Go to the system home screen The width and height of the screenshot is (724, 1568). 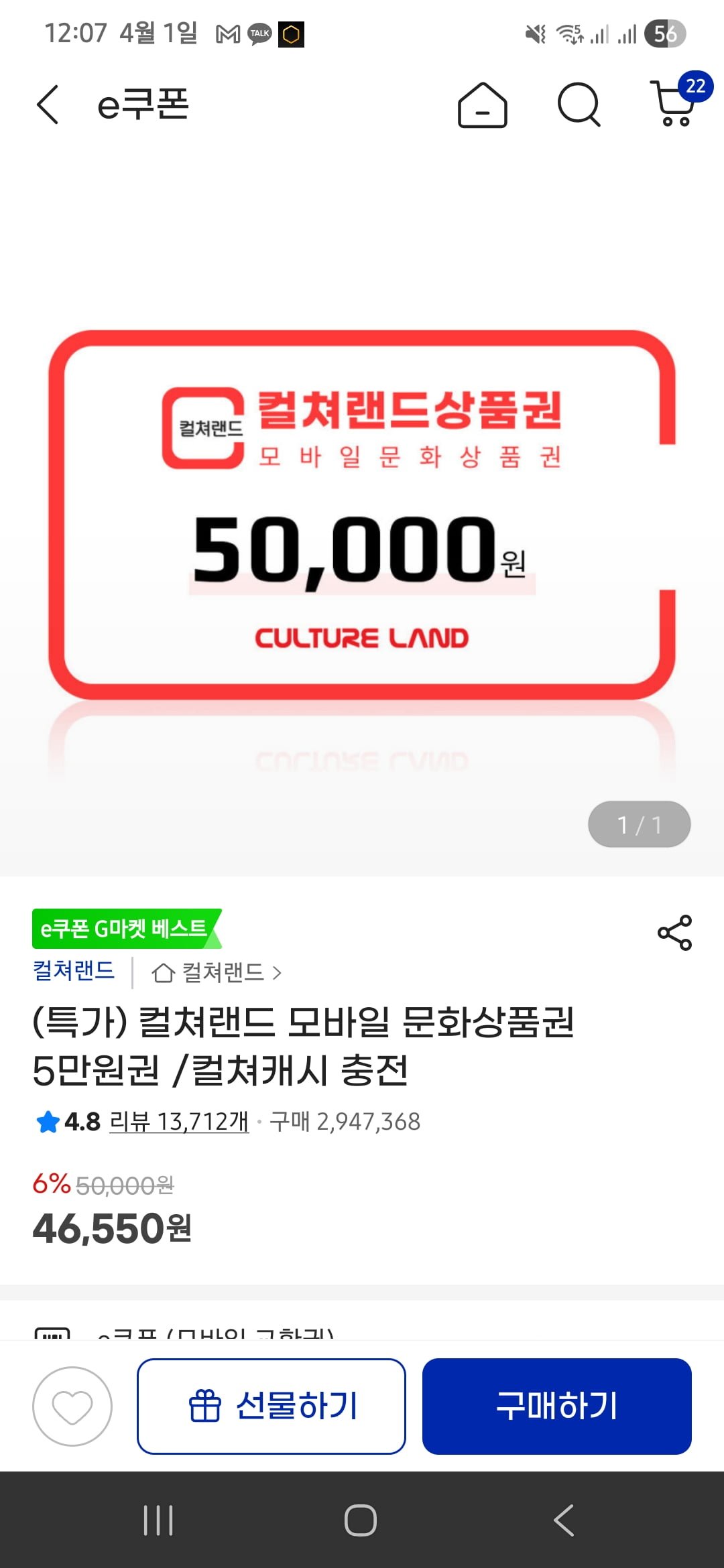coord(361,1520)
